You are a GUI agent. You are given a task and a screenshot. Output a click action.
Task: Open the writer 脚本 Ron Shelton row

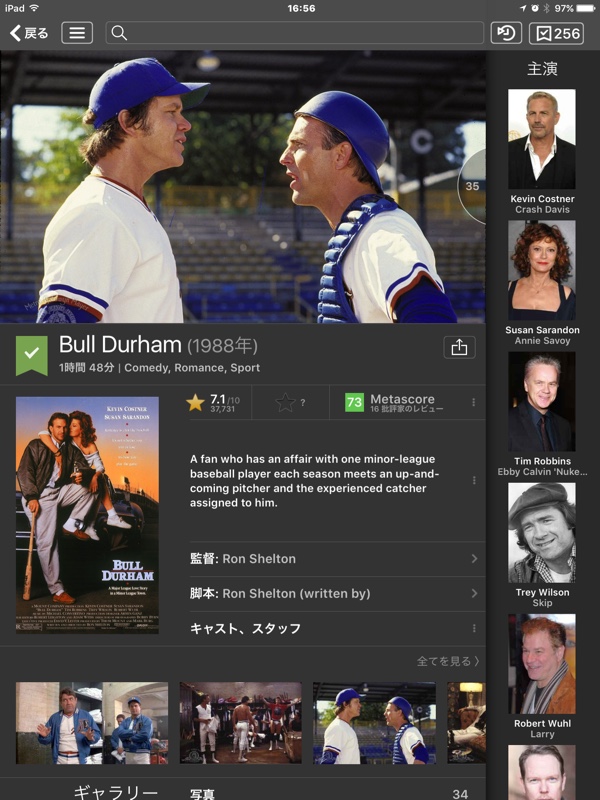click(x=330, y=593)
